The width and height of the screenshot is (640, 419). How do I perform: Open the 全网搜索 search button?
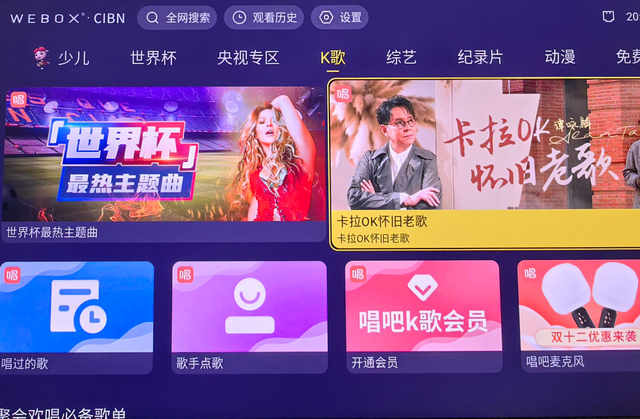pyautogui.click(x=177, y=17)
